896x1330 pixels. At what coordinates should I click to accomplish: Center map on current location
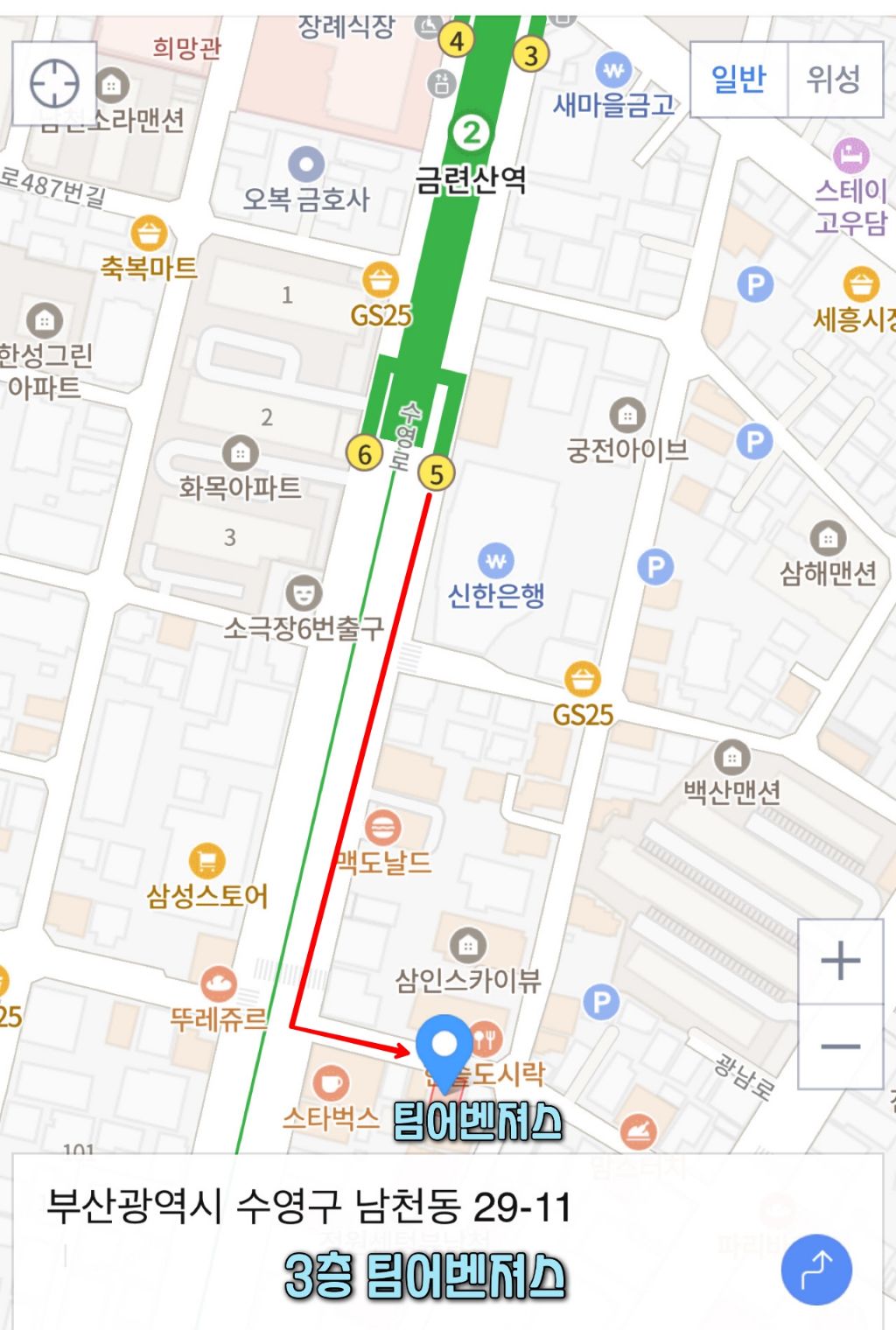coord(54,84)
